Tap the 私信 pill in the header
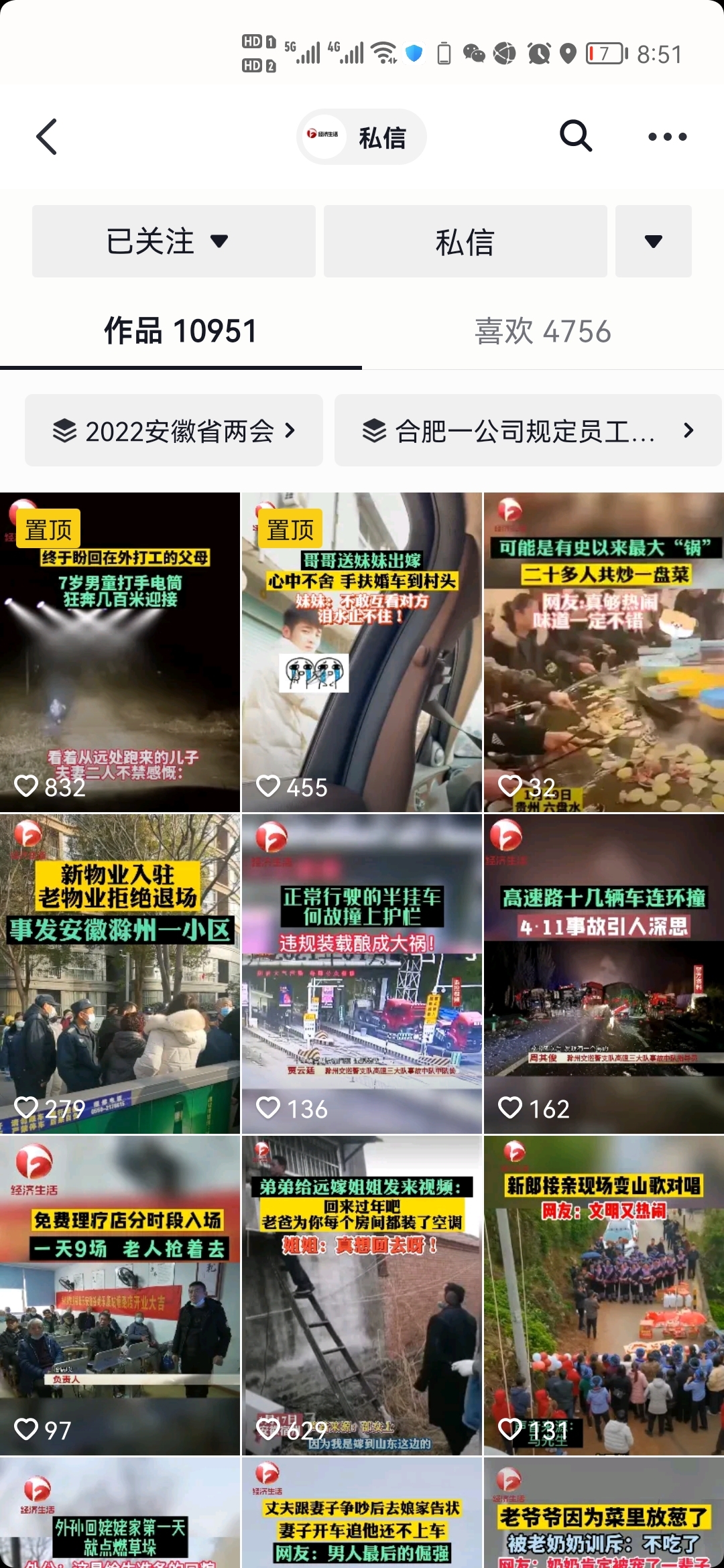 point(361,137)
